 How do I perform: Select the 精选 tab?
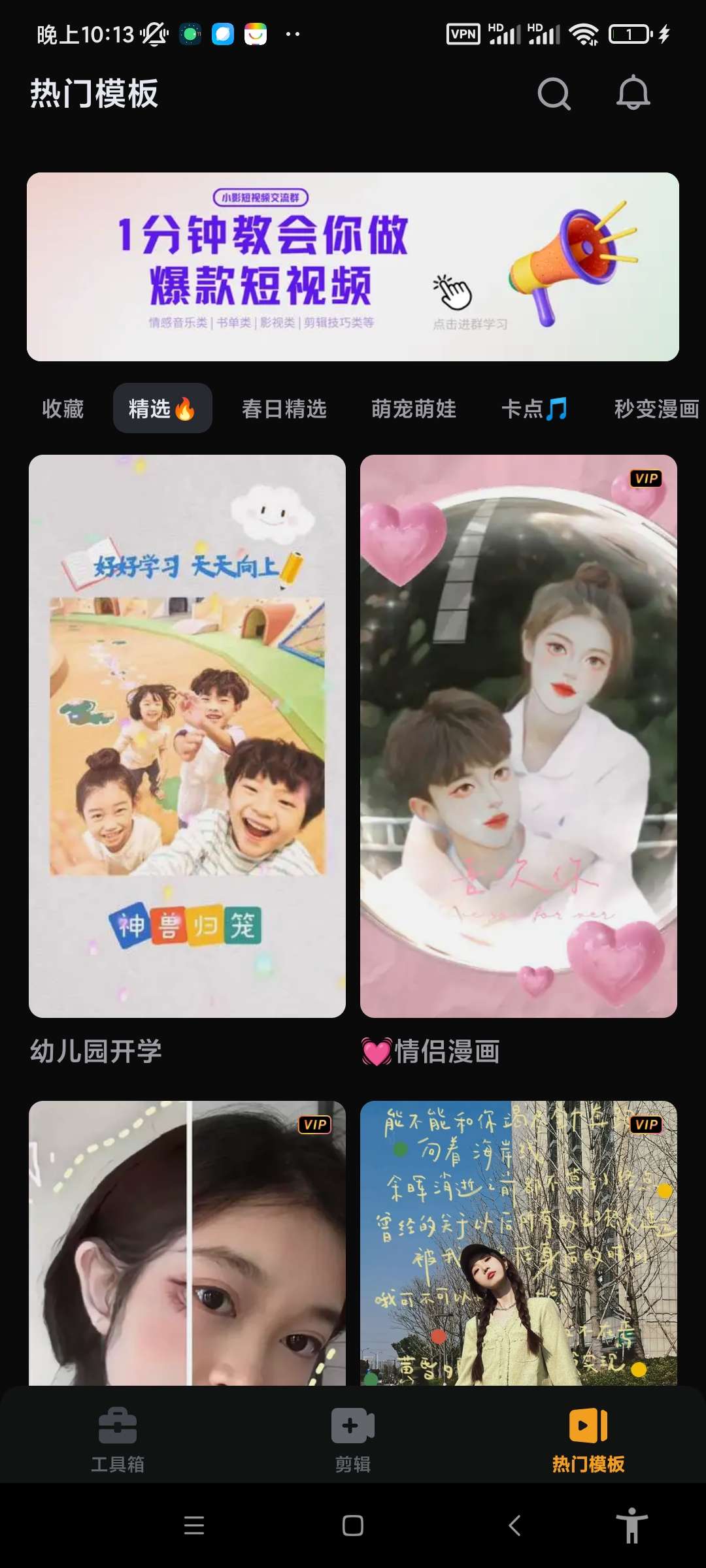coord(162,409)
